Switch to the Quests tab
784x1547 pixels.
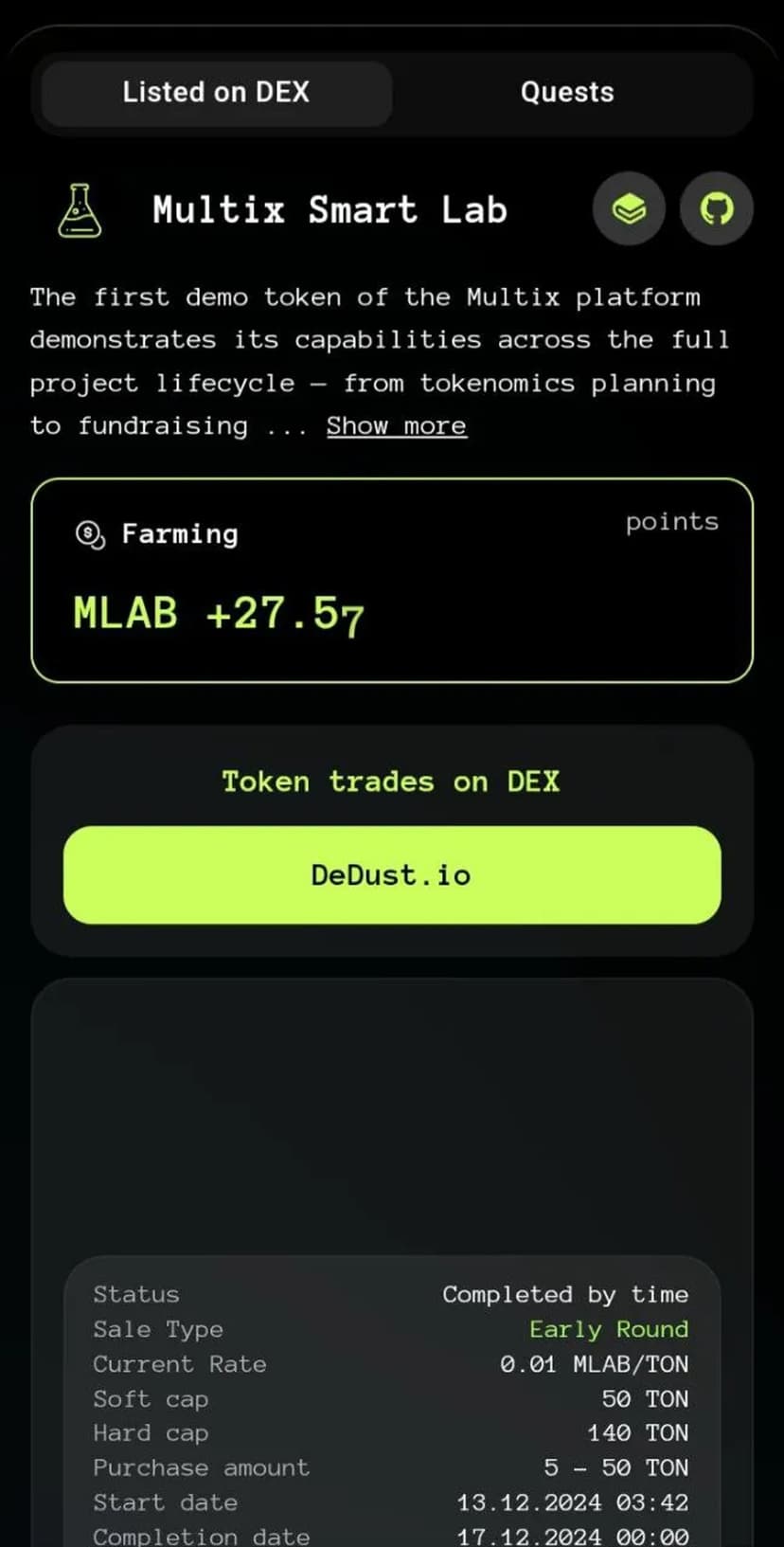[567, 93]
